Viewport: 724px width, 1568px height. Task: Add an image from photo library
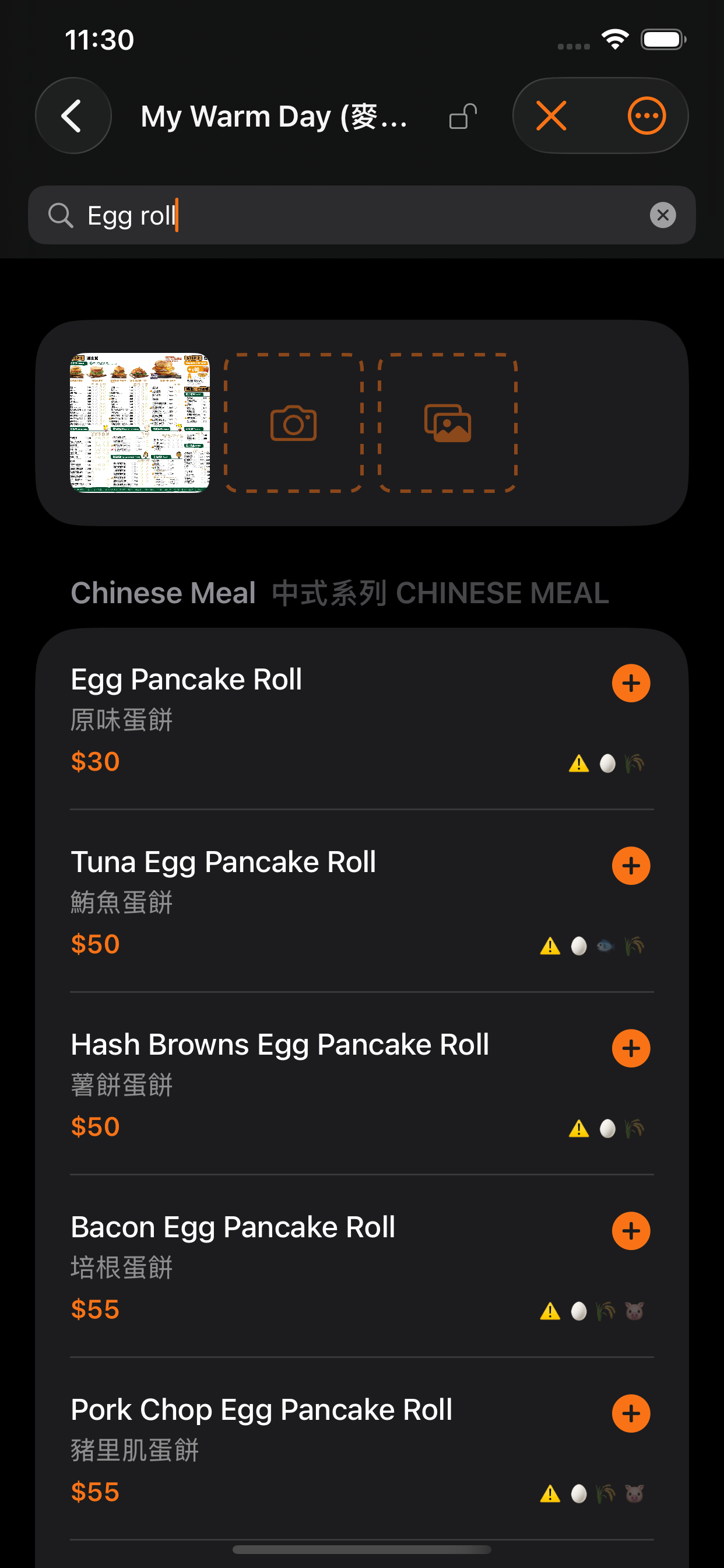point(447,422)
